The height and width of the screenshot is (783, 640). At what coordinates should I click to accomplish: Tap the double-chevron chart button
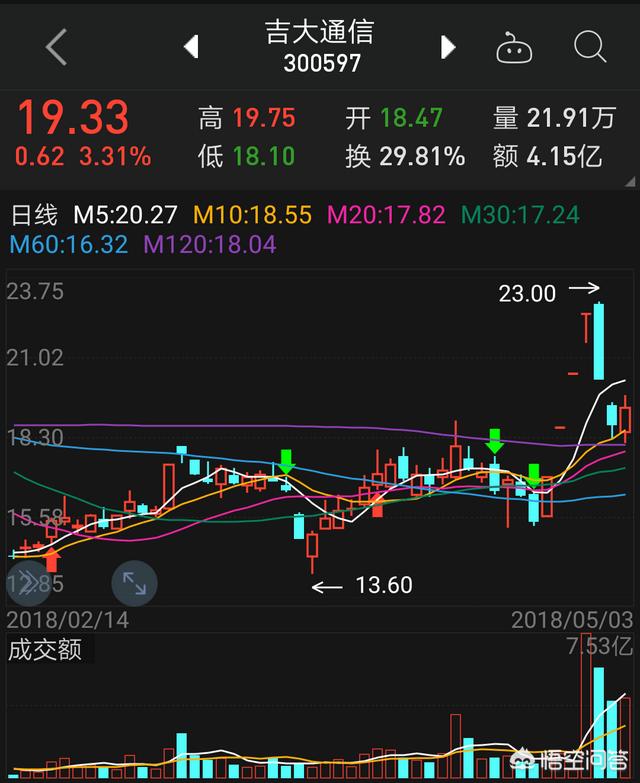tap(28, 581)
